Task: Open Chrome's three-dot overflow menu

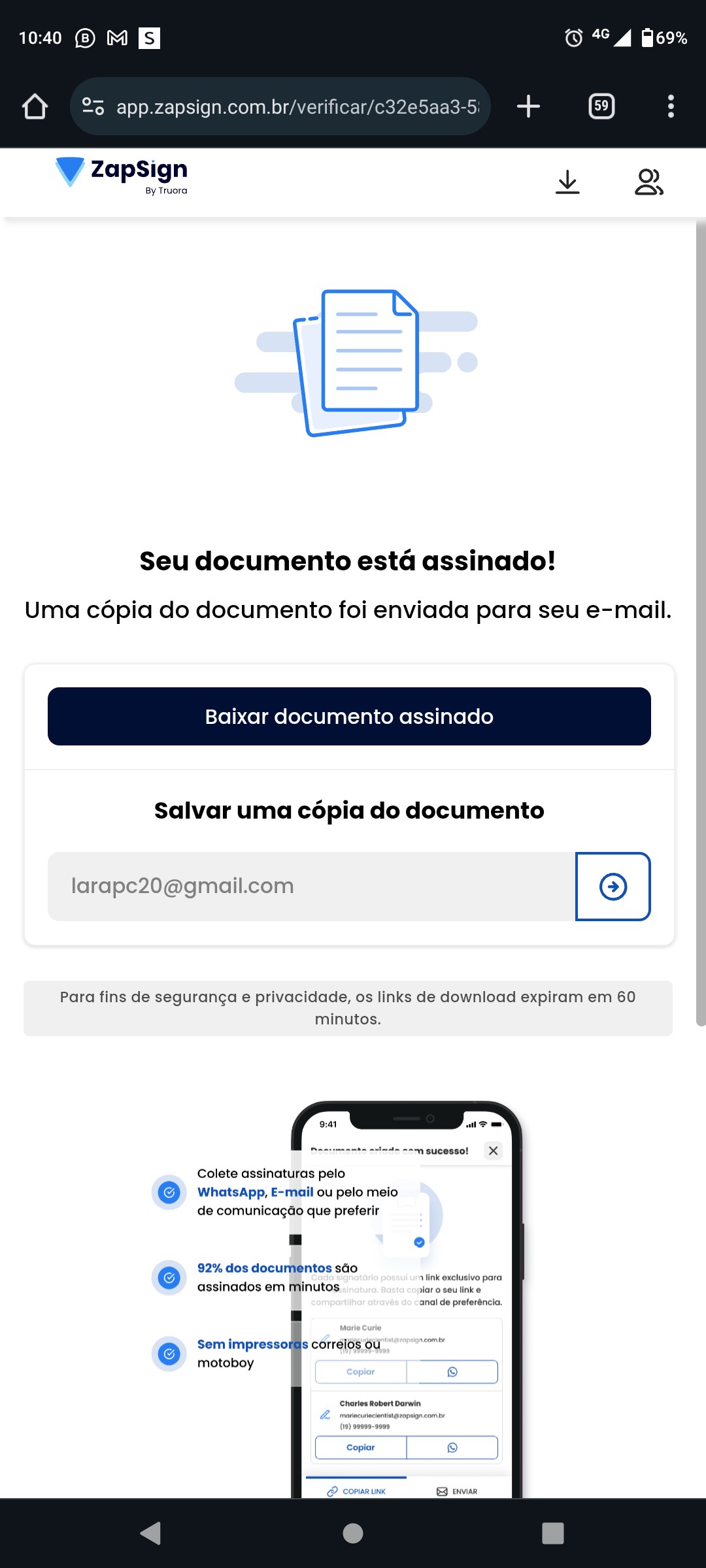Action: 671,106
